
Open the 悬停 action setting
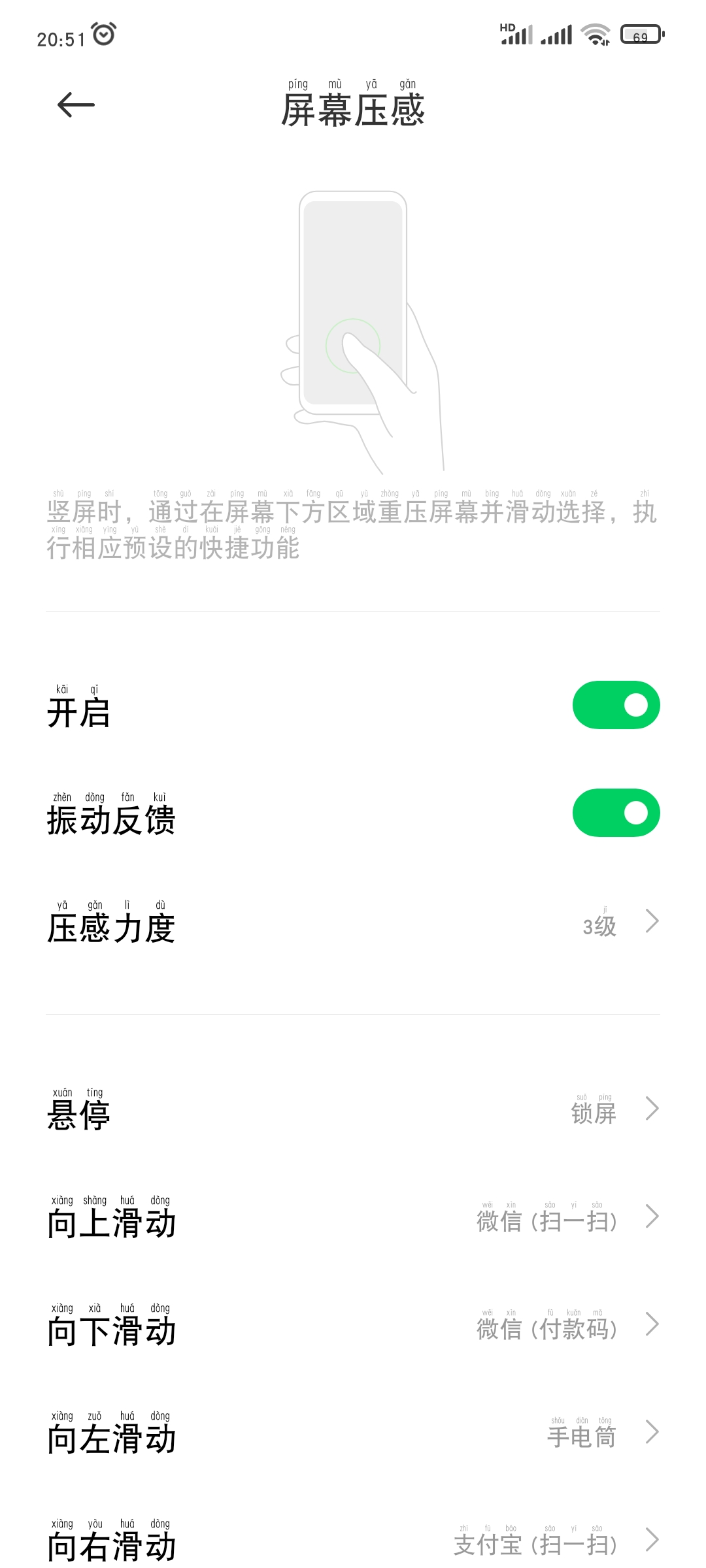pos(353,1109)
